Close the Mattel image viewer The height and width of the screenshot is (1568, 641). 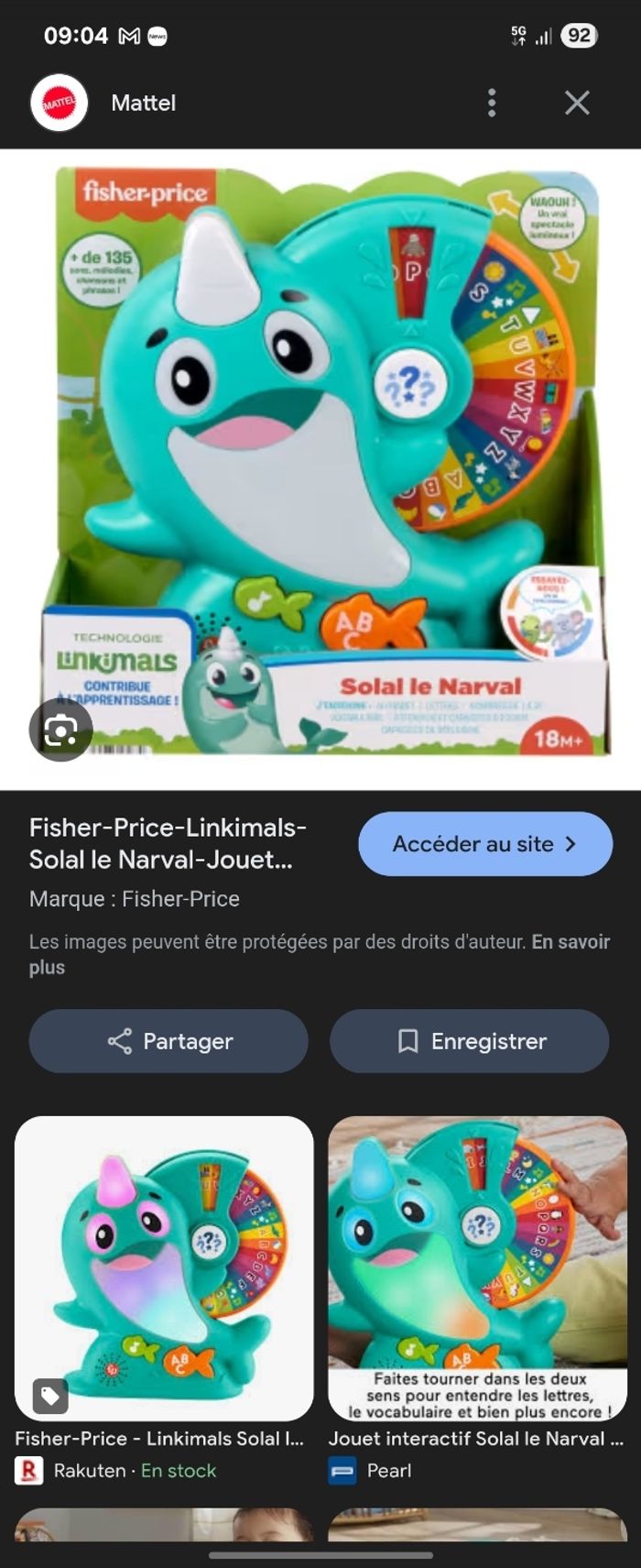pos(577,103)
